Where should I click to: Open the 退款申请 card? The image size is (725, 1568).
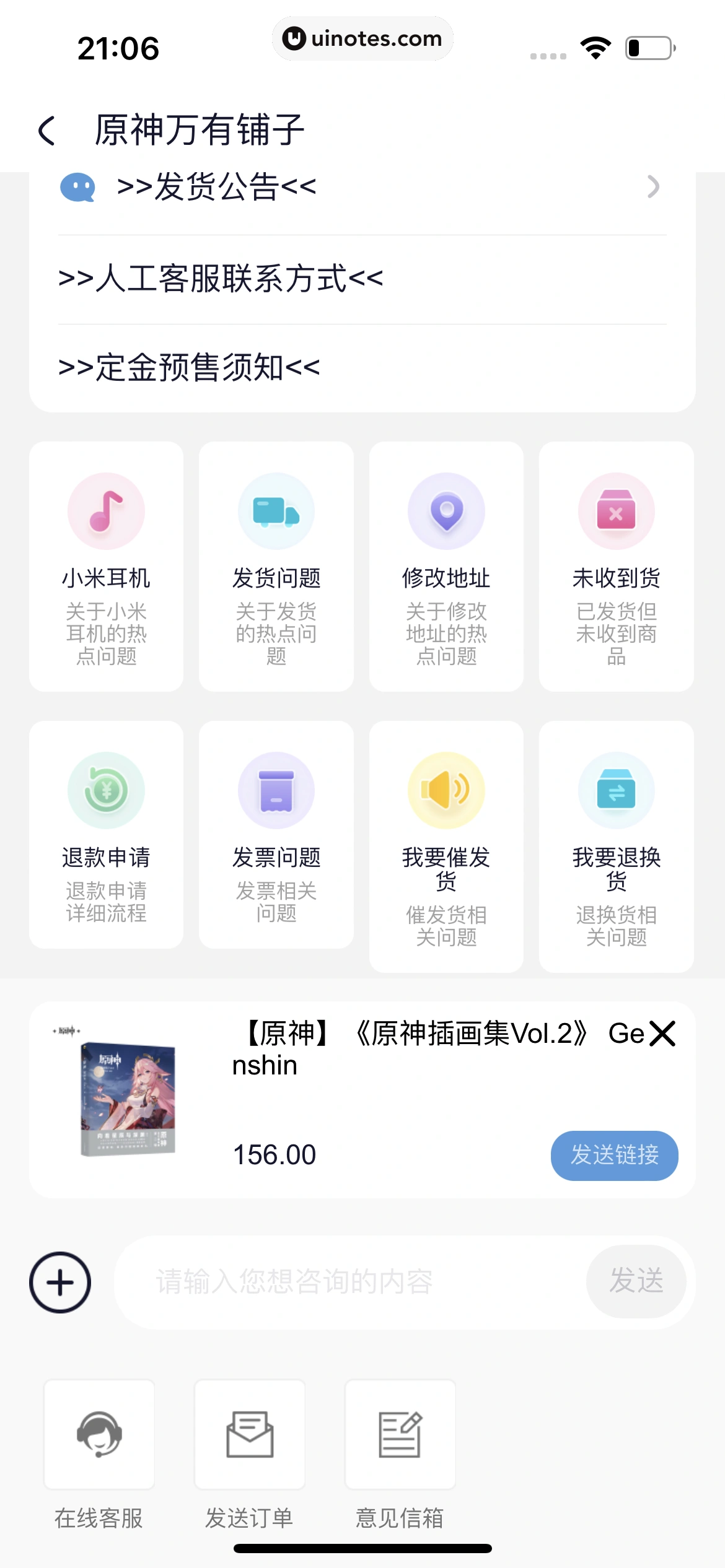click(106, 835)
